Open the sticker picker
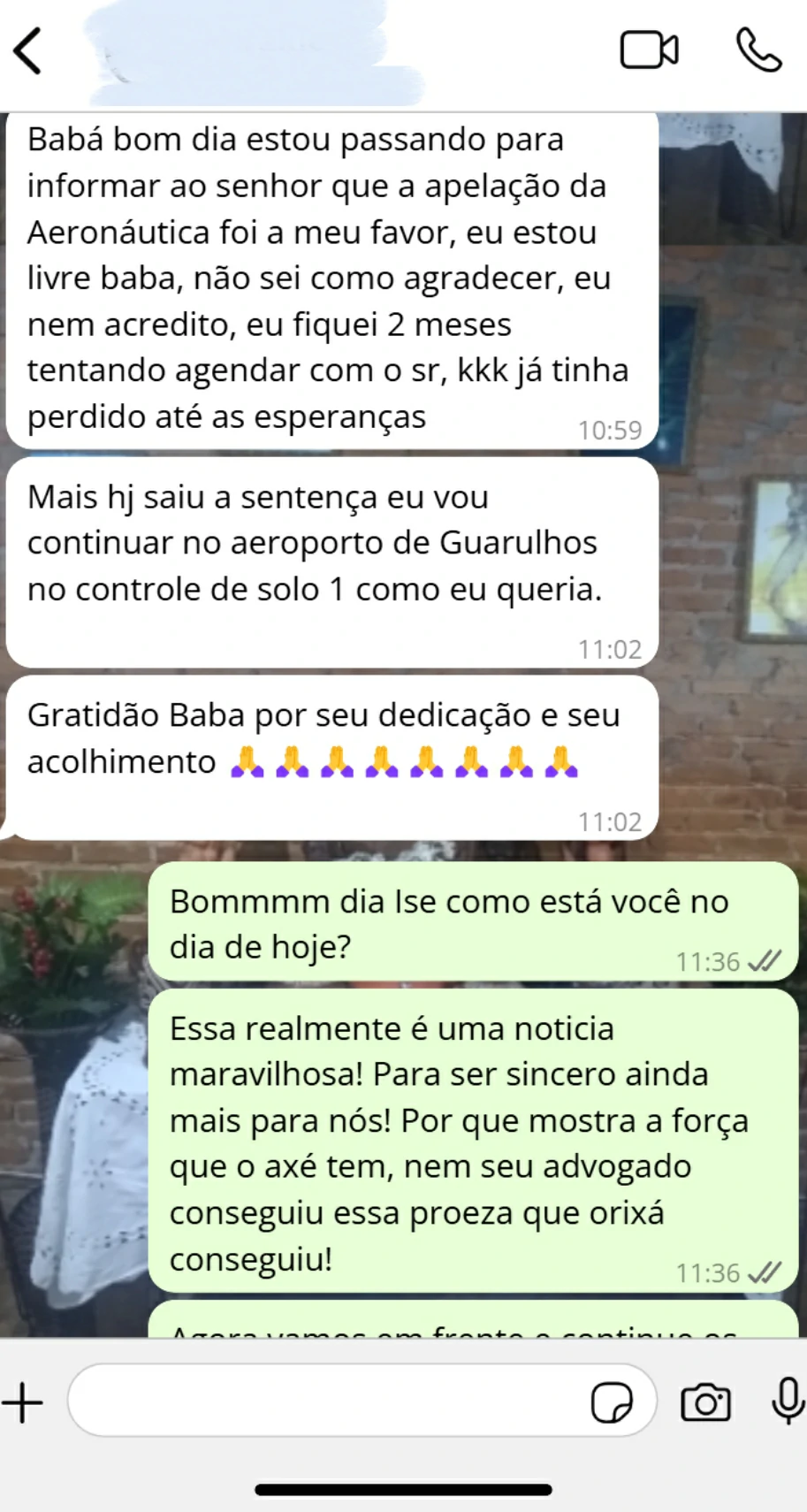 (x=612, y=1402)
